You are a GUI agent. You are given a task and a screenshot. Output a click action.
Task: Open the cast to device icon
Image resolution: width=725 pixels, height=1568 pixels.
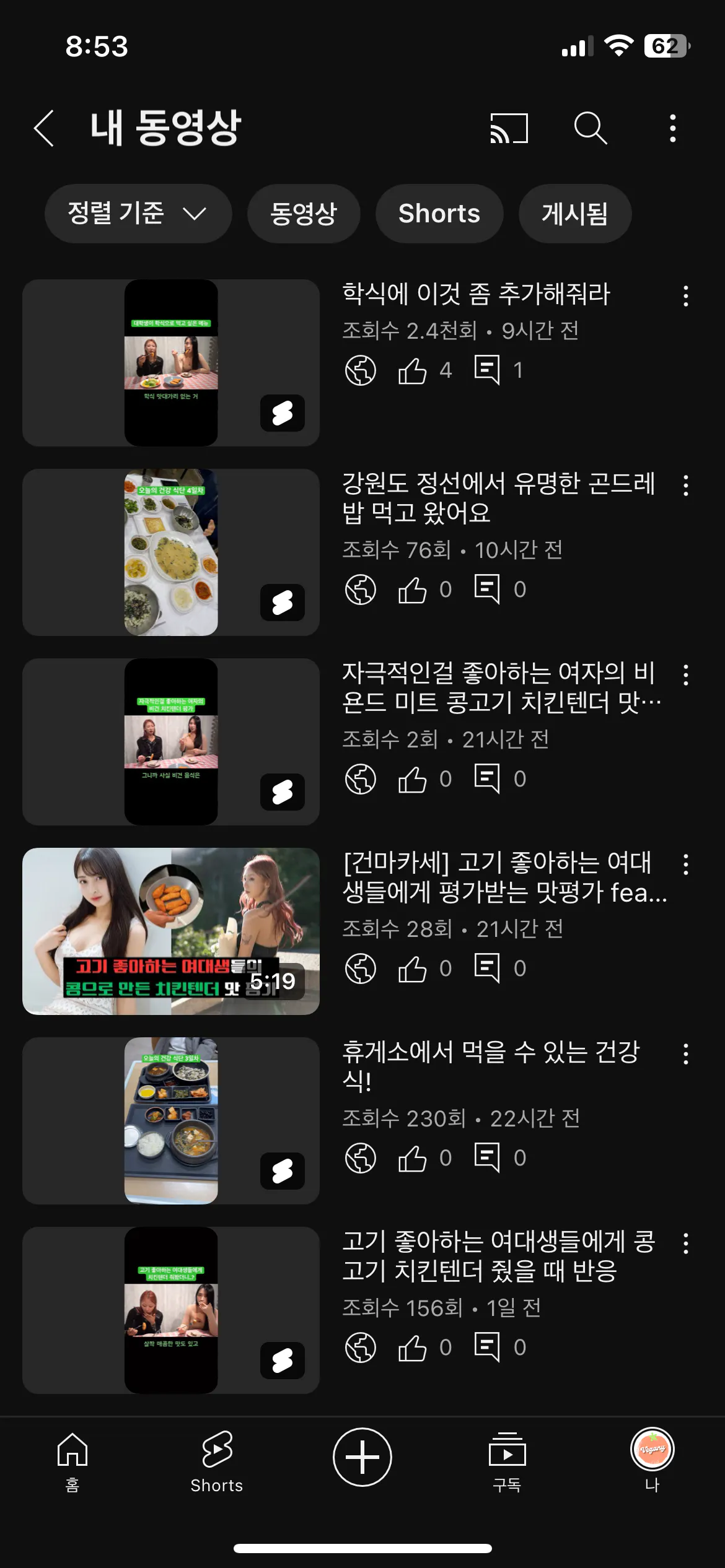509,129
